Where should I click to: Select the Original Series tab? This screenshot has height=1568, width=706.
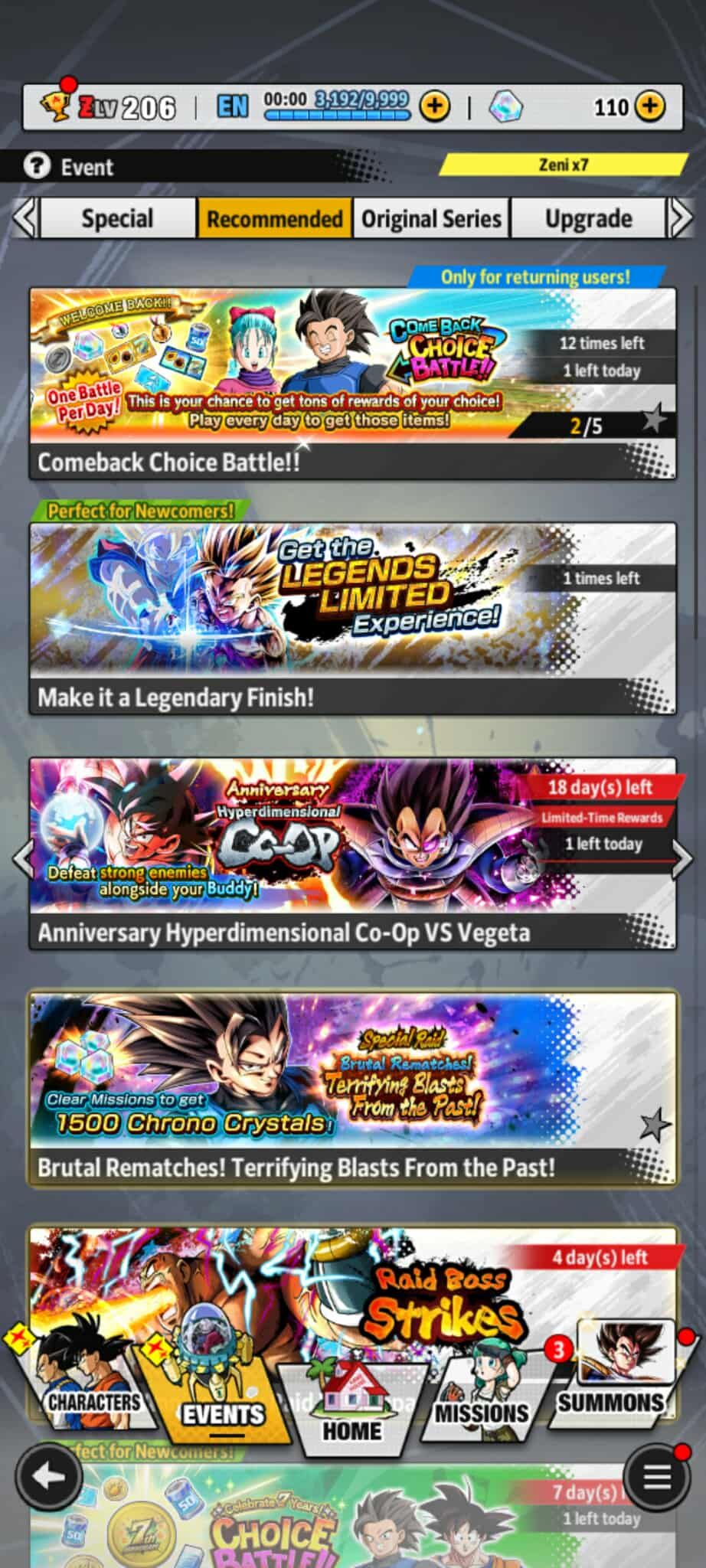(431, 219)
